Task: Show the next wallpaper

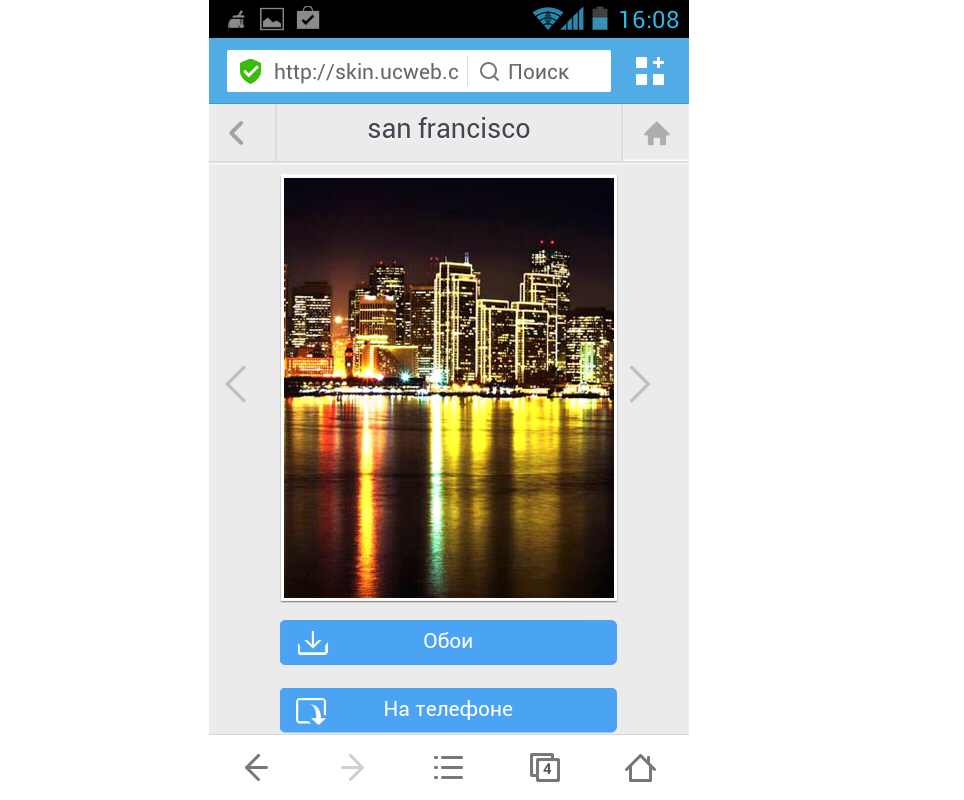Action: coord(639,384)
